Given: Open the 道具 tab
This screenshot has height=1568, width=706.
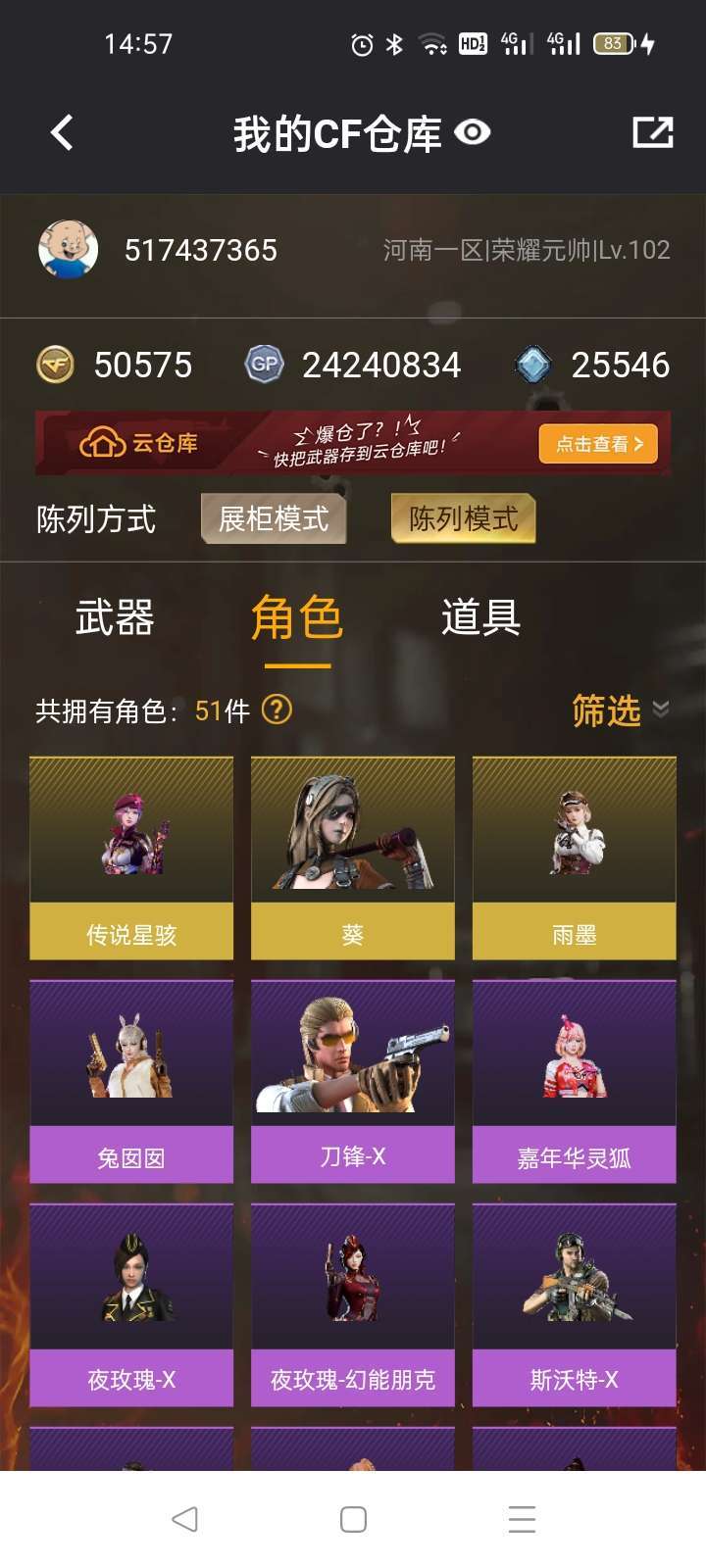Looking at the screenshot, I should click(480, 618).
